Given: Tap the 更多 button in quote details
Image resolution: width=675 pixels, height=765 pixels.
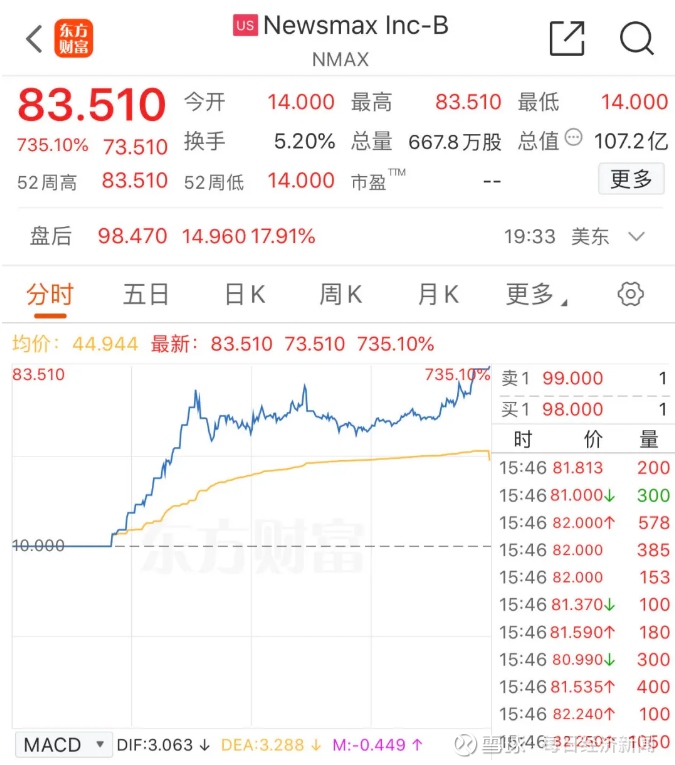Looking at the screenshot, I should point(631,180).
